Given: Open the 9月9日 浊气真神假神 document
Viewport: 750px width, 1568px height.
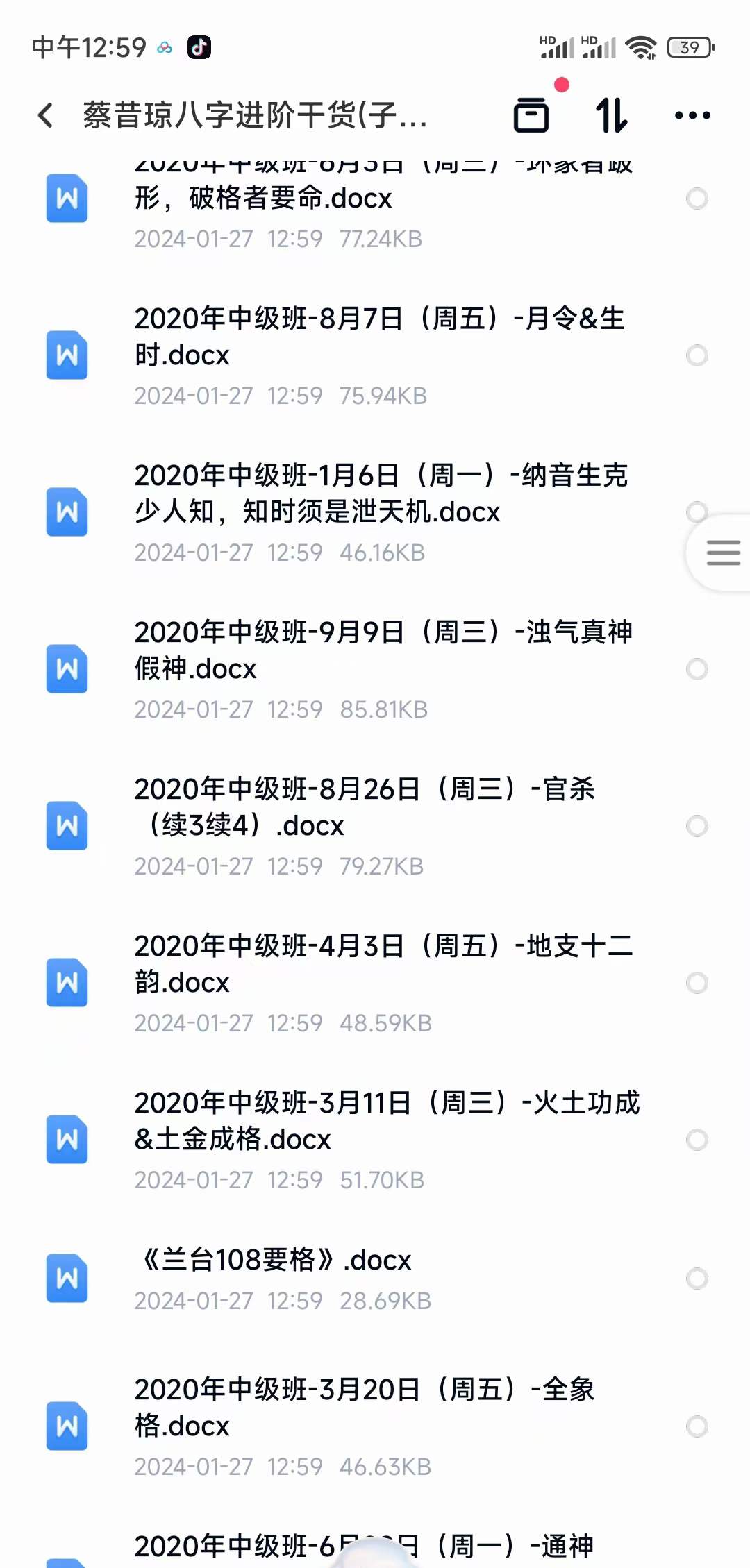Looking at the screenshot, I should (375, 669).
